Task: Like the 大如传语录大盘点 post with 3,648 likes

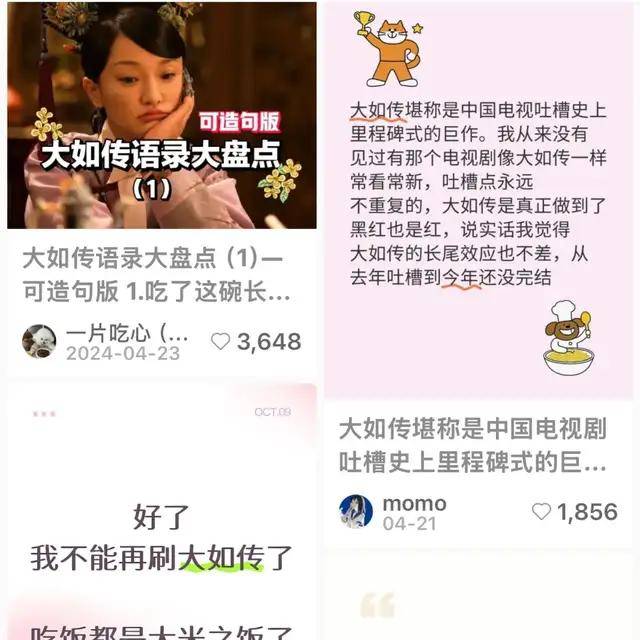Action: click(221, 341)
